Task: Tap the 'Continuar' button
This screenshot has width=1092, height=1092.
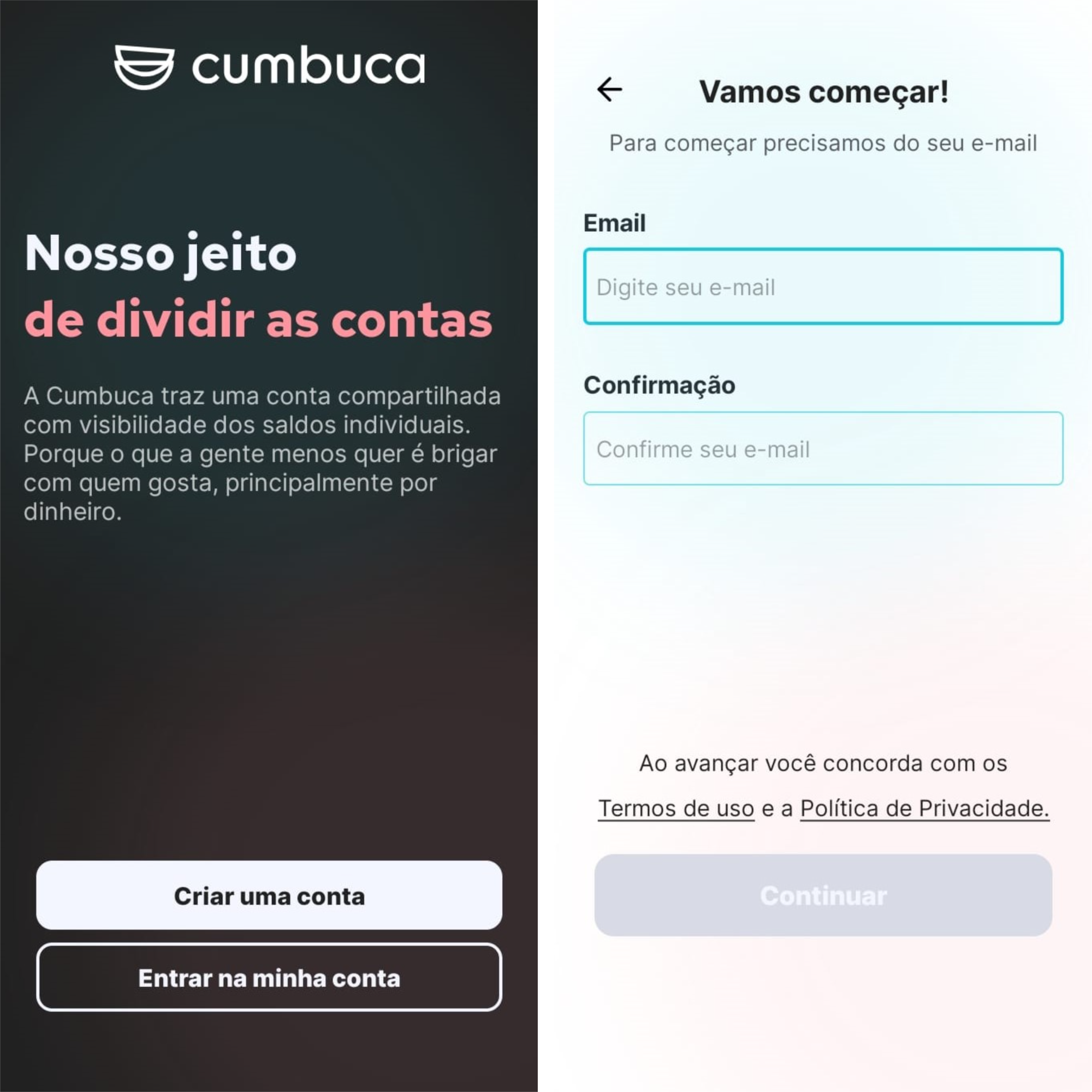Action: 823,896
